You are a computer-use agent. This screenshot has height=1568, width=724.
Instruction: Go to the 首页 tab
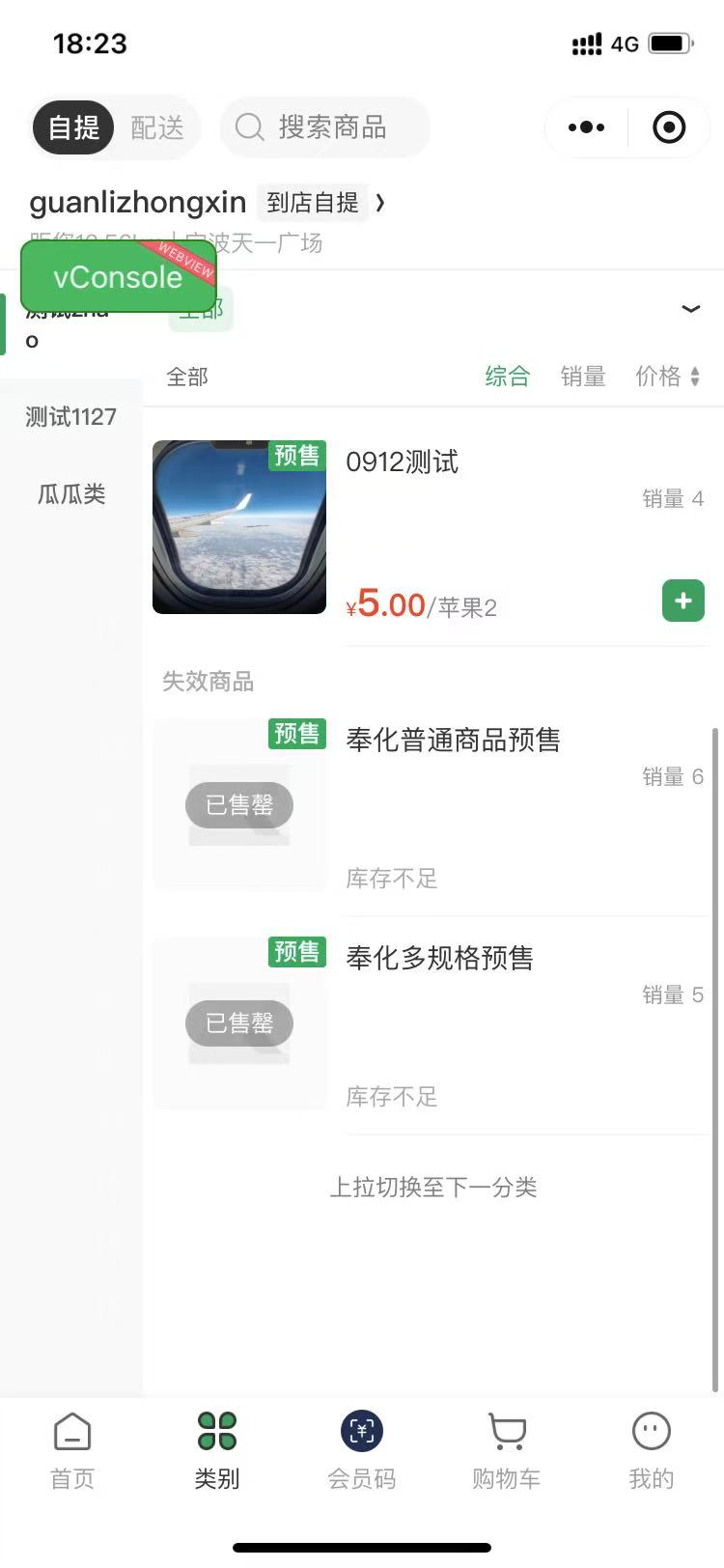tap(72, 1451)
